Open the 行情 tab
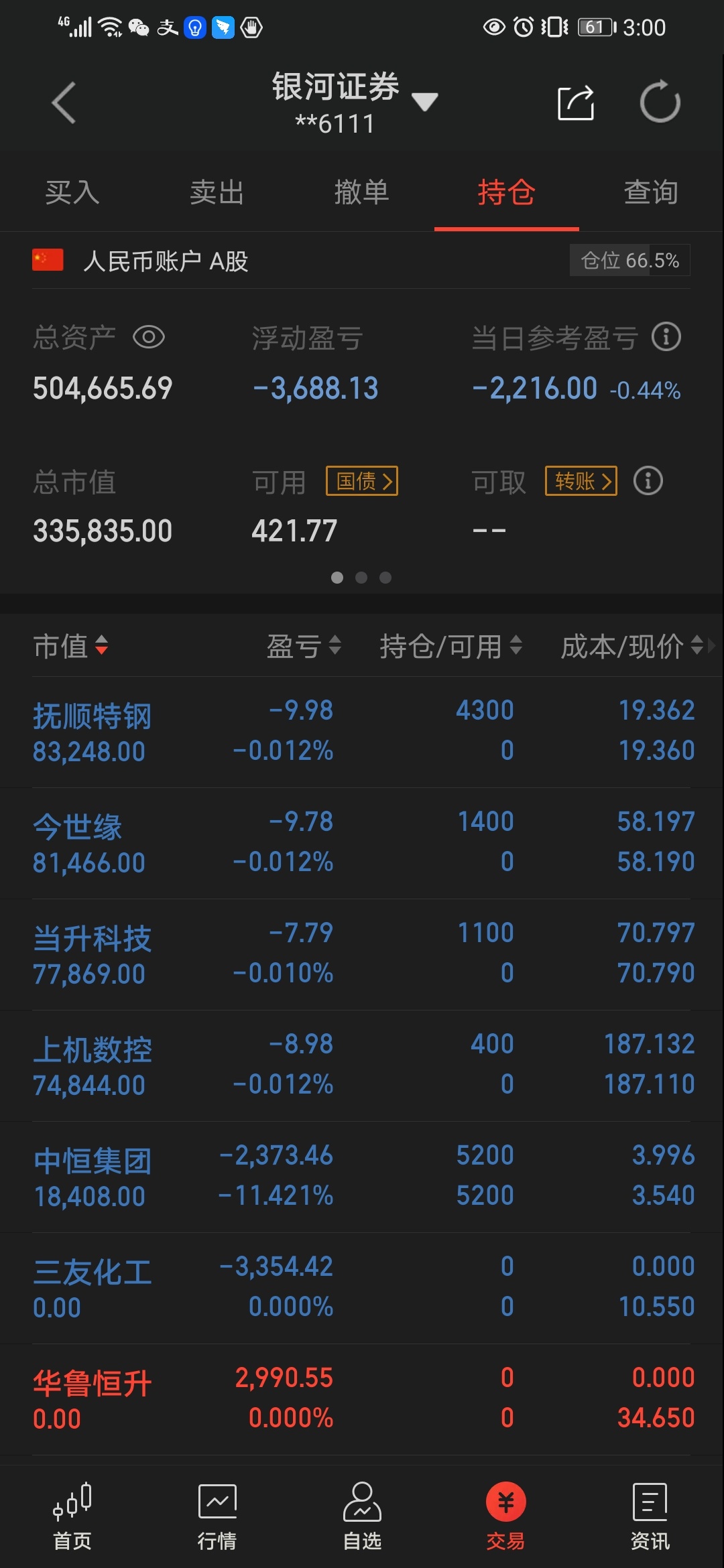The image size is (724, 1568). point(217,1517)
